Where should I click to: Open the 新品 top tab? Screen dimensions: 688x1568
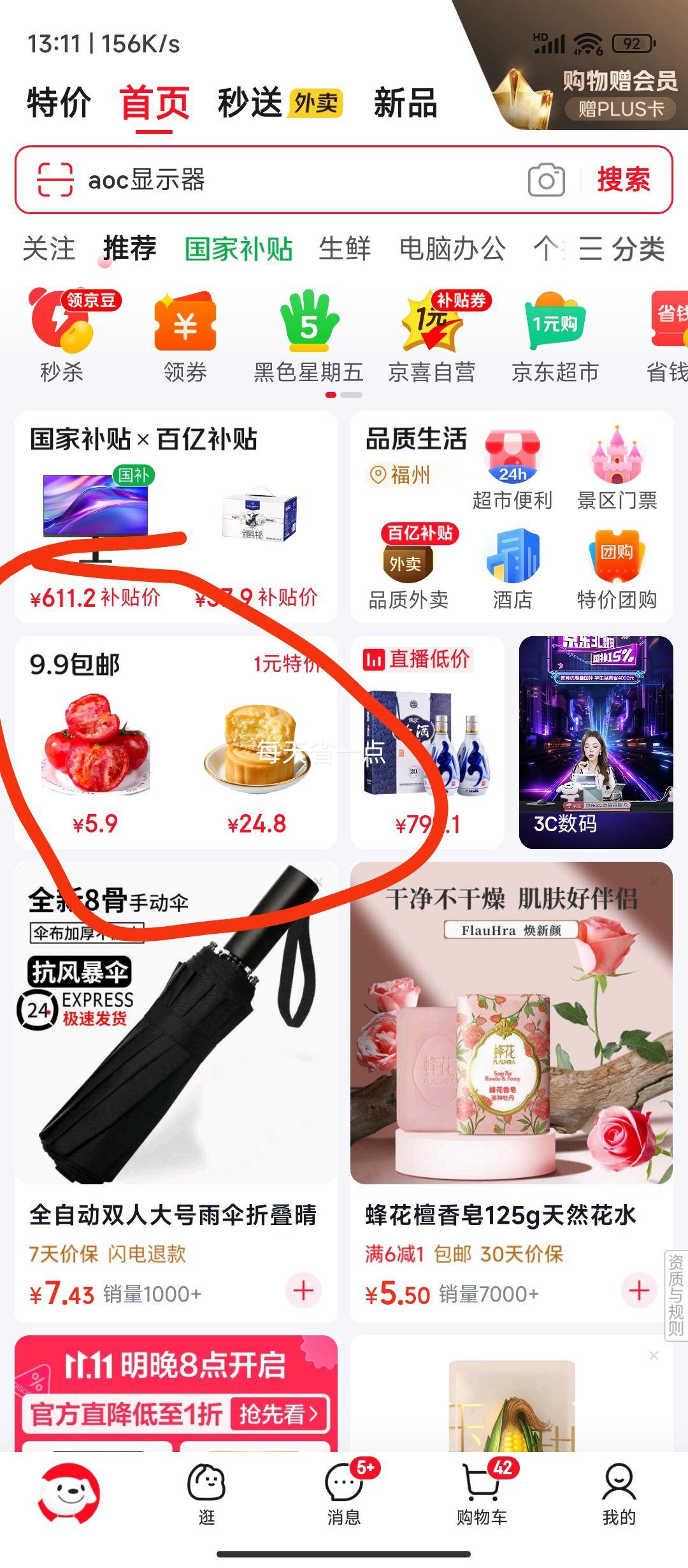(405, 103)
